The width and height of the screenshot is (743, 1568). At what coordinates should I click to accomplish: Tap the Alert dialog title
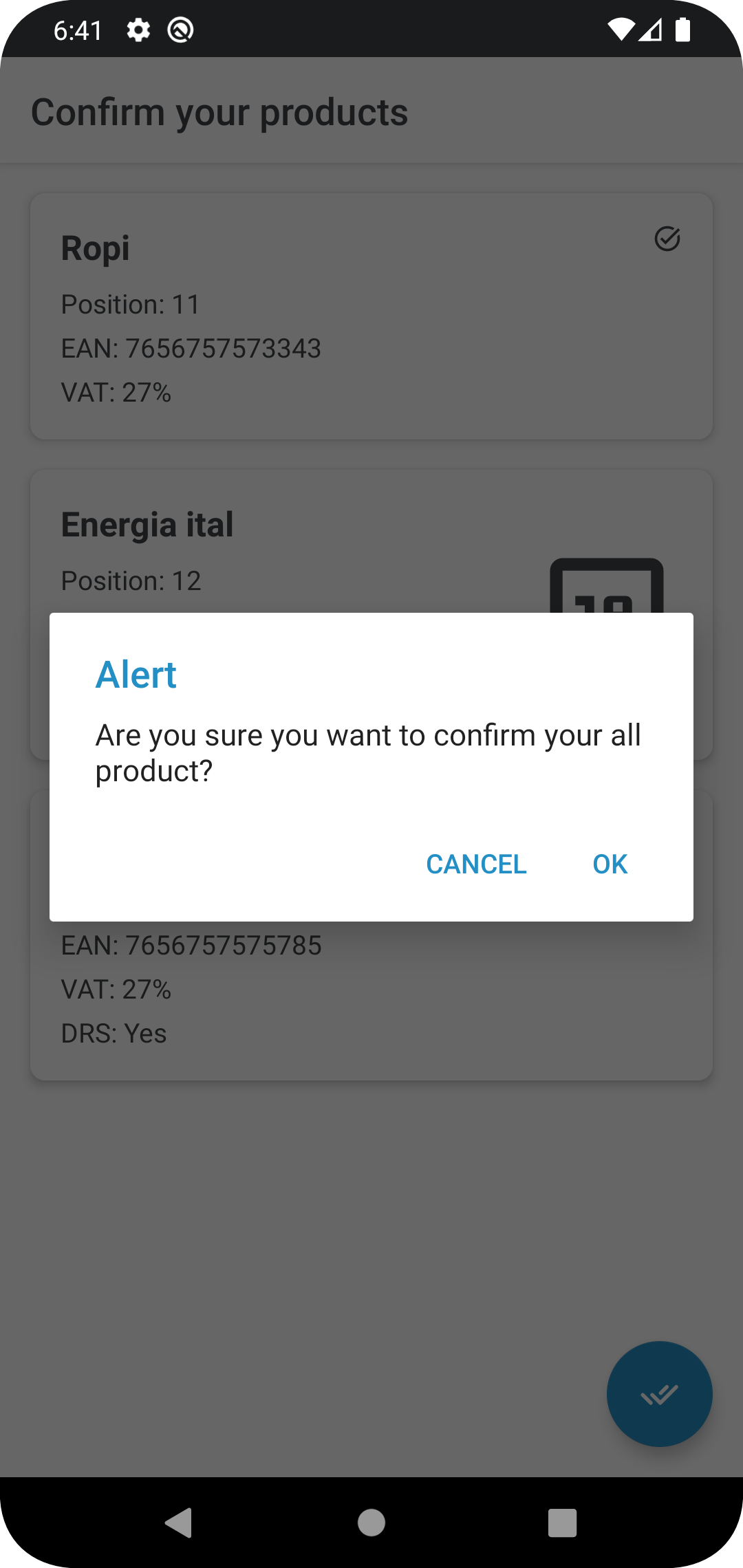tap(136, 675)
